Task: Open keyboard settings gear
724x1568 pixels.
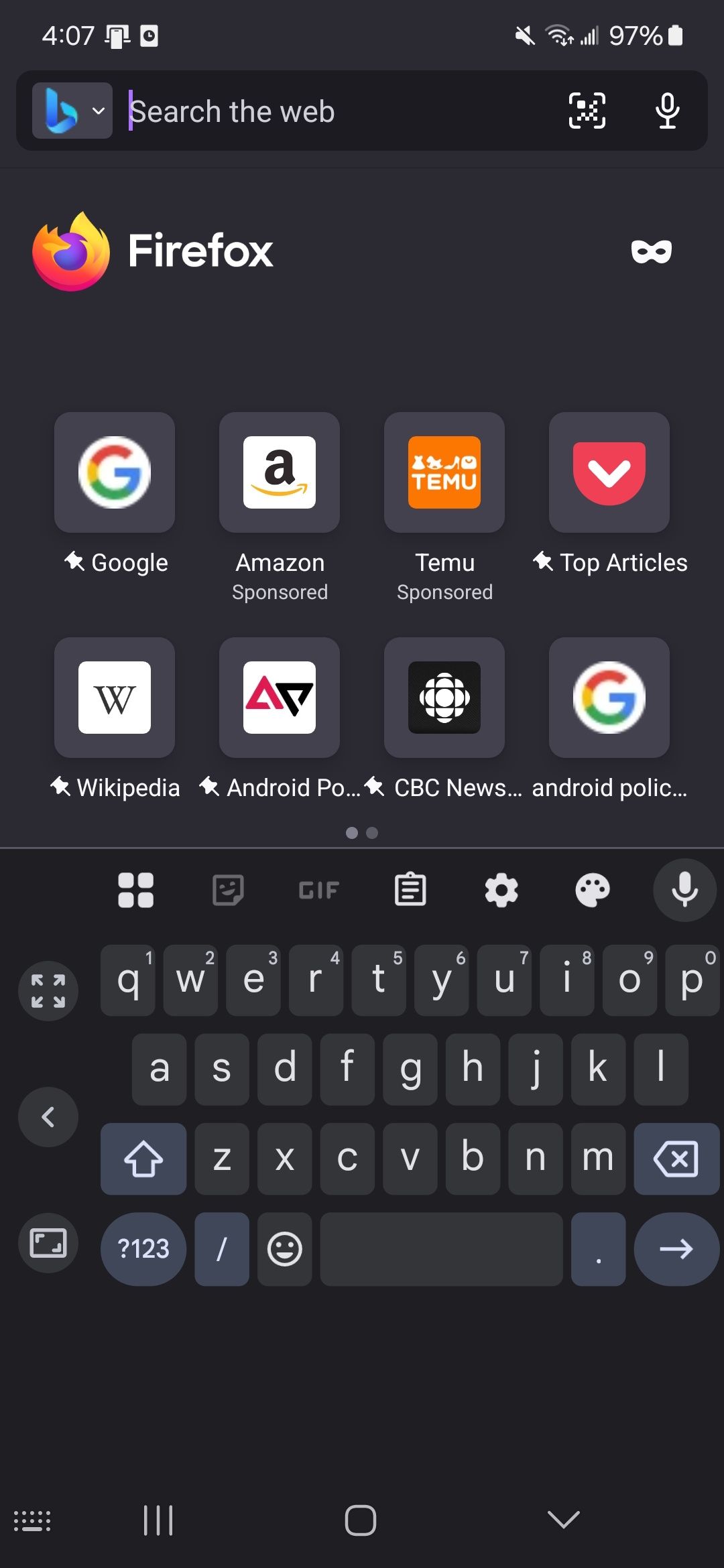Action: click(x=501, y=891)
